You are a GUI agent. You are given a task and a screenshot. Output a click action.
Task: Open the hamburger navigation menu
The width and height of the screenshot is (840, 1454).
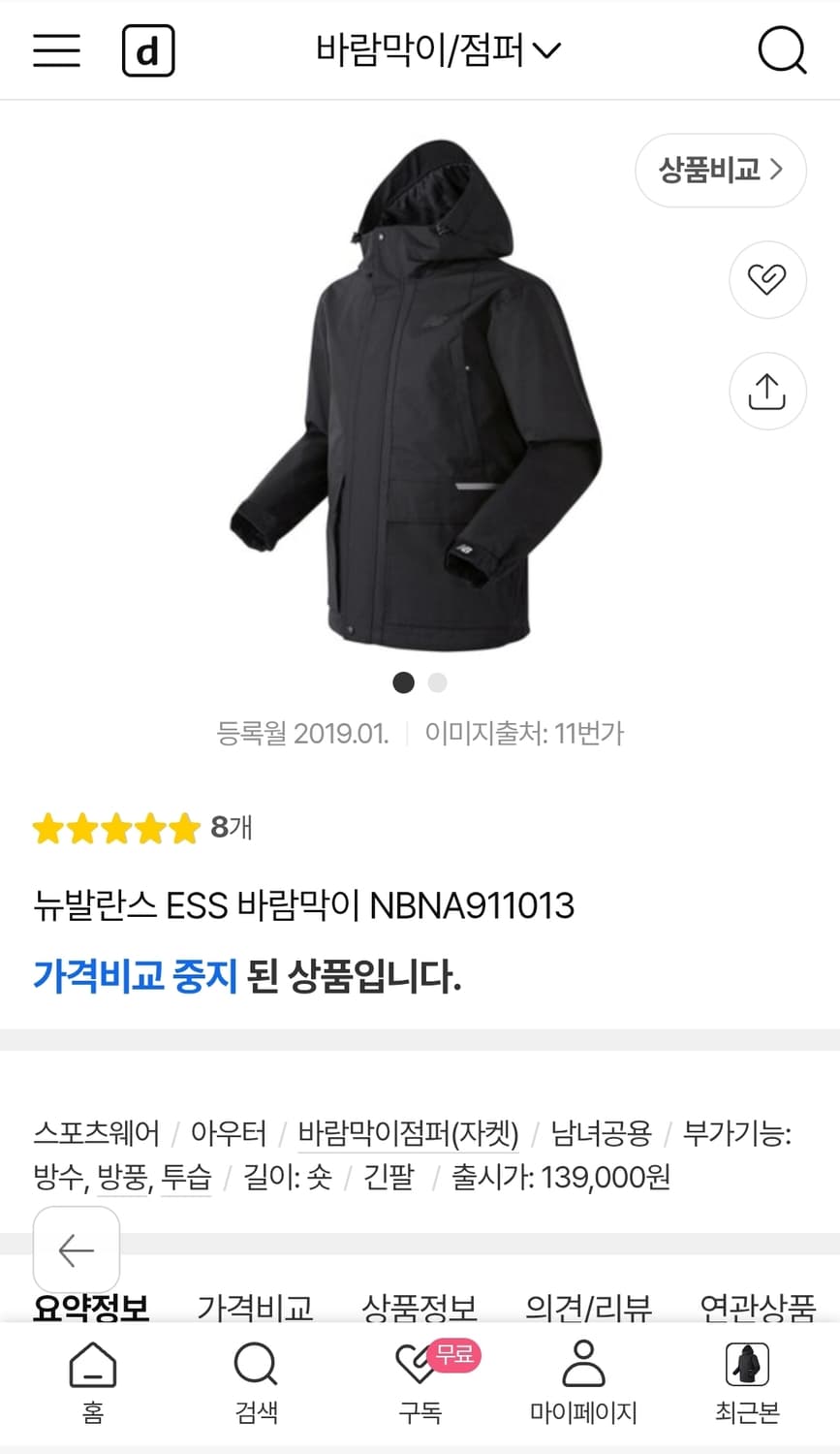click(x=56, y=50)
